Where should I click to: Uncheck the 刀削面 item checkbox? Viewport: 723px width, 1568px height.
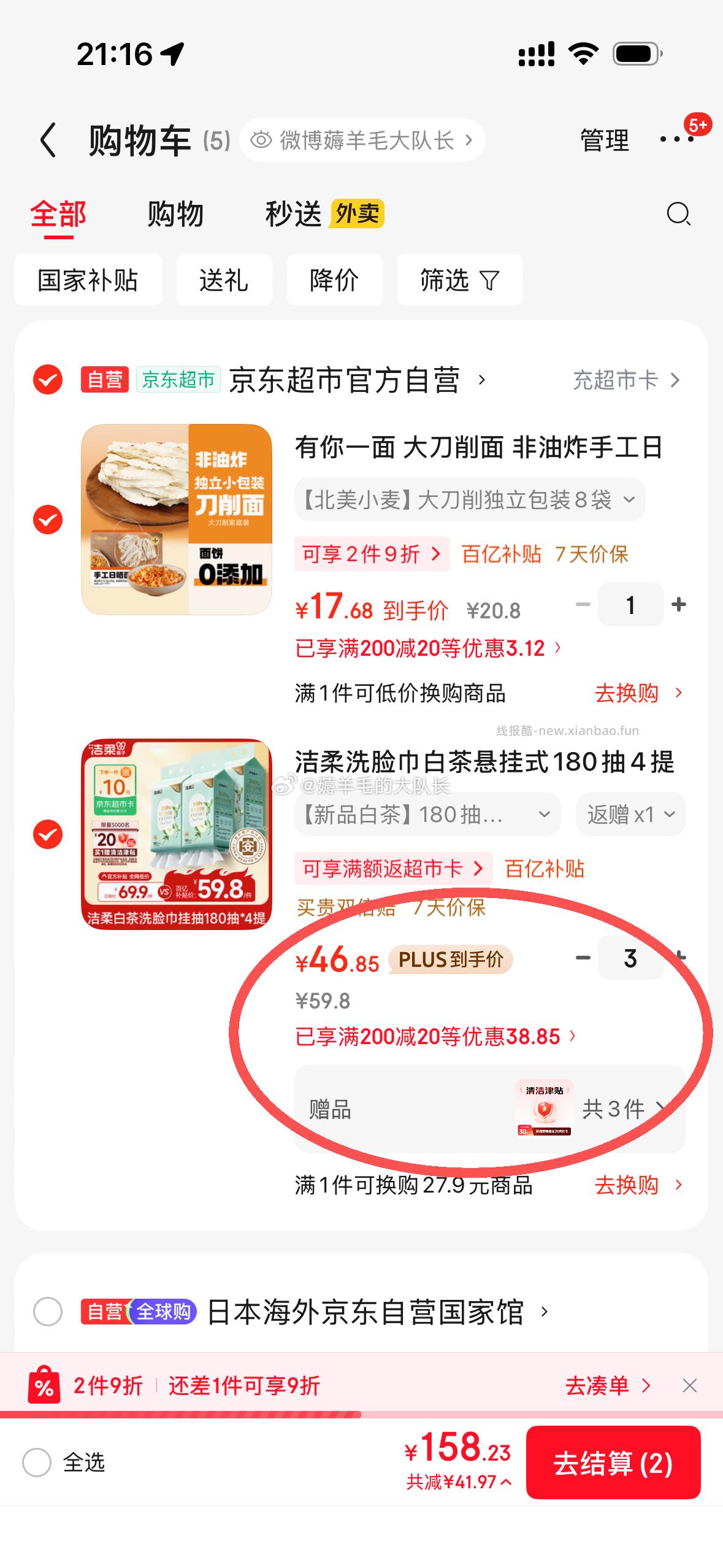click(x=47, y=521)
